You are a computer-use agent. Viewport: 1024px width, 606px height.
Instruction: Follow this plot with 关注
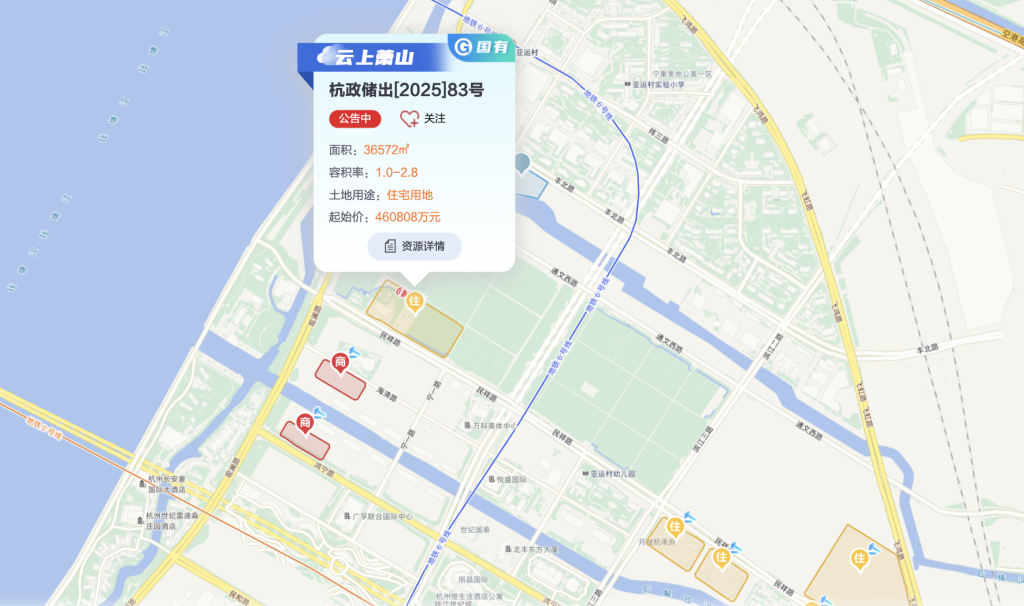422,118
